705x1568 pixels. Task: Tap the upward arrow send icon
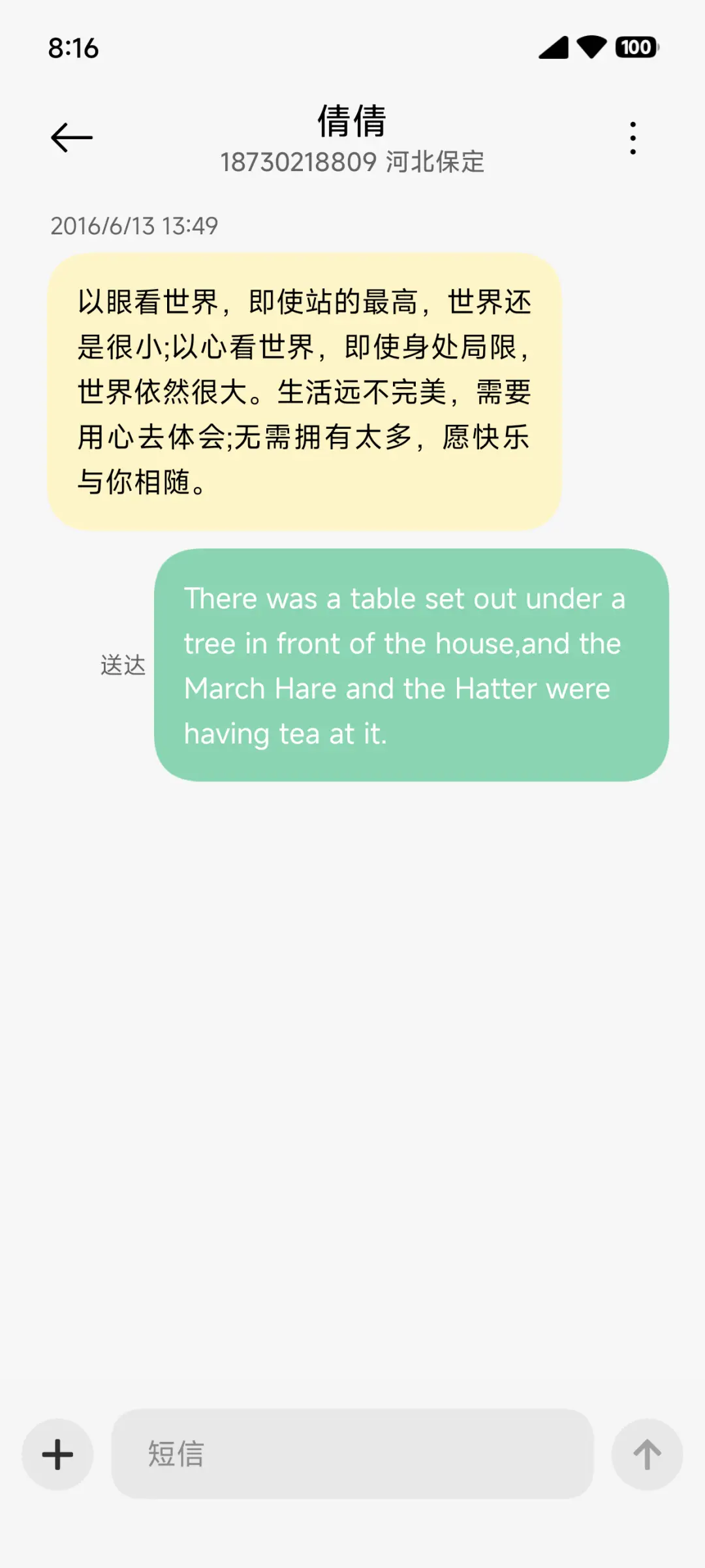648,1454
